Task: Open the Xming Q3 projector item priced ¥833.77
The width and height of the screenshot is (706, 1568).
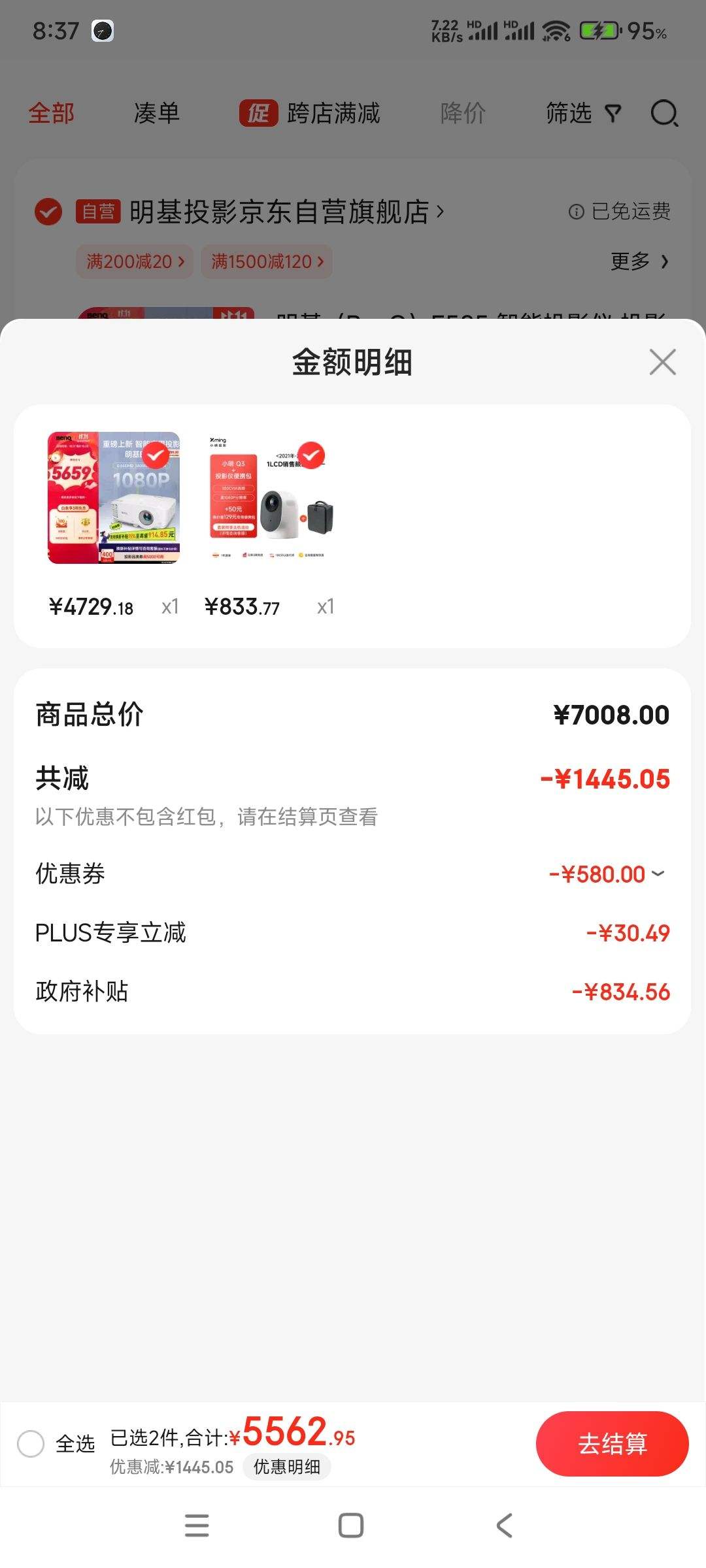Action: 269,497
